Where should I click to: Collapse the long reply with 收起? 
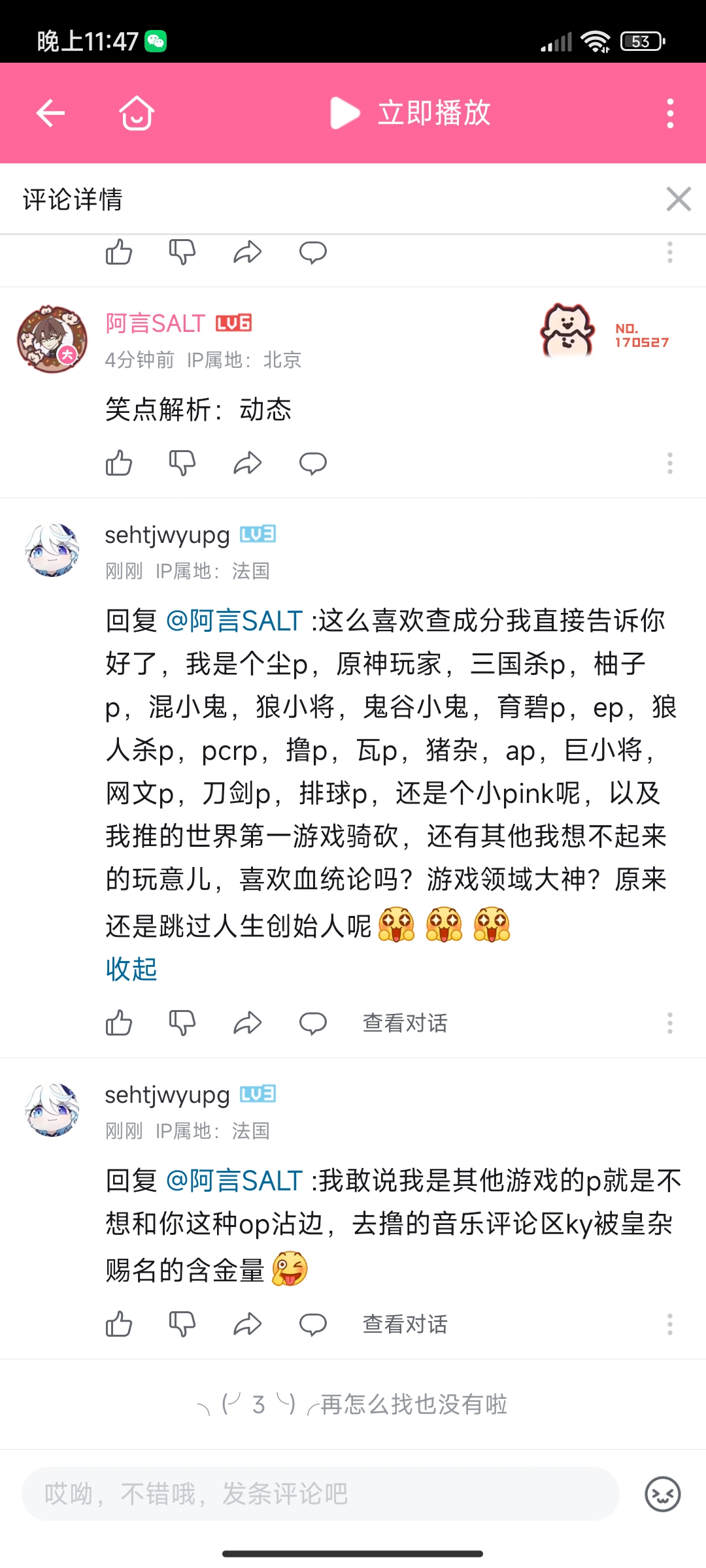pyautogui.click(x=131, y=969)
